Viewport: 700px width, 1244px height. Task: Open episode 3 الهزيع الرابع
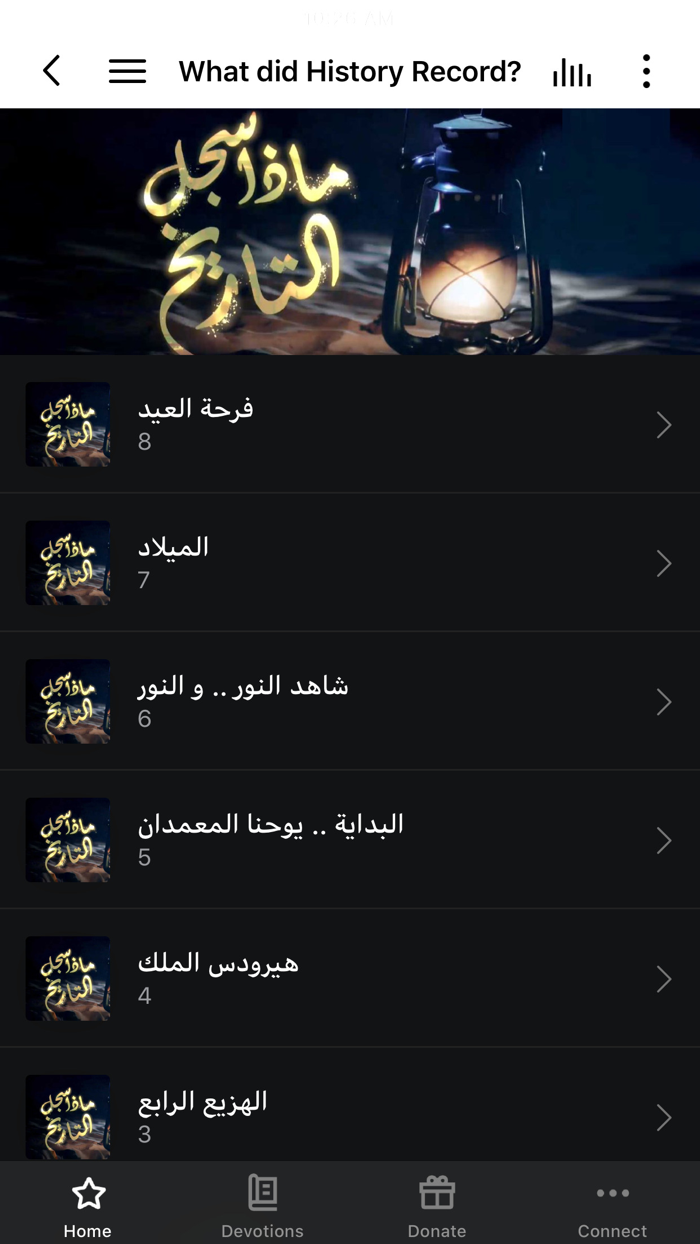pyautogui.click(x=350, y=1105)
